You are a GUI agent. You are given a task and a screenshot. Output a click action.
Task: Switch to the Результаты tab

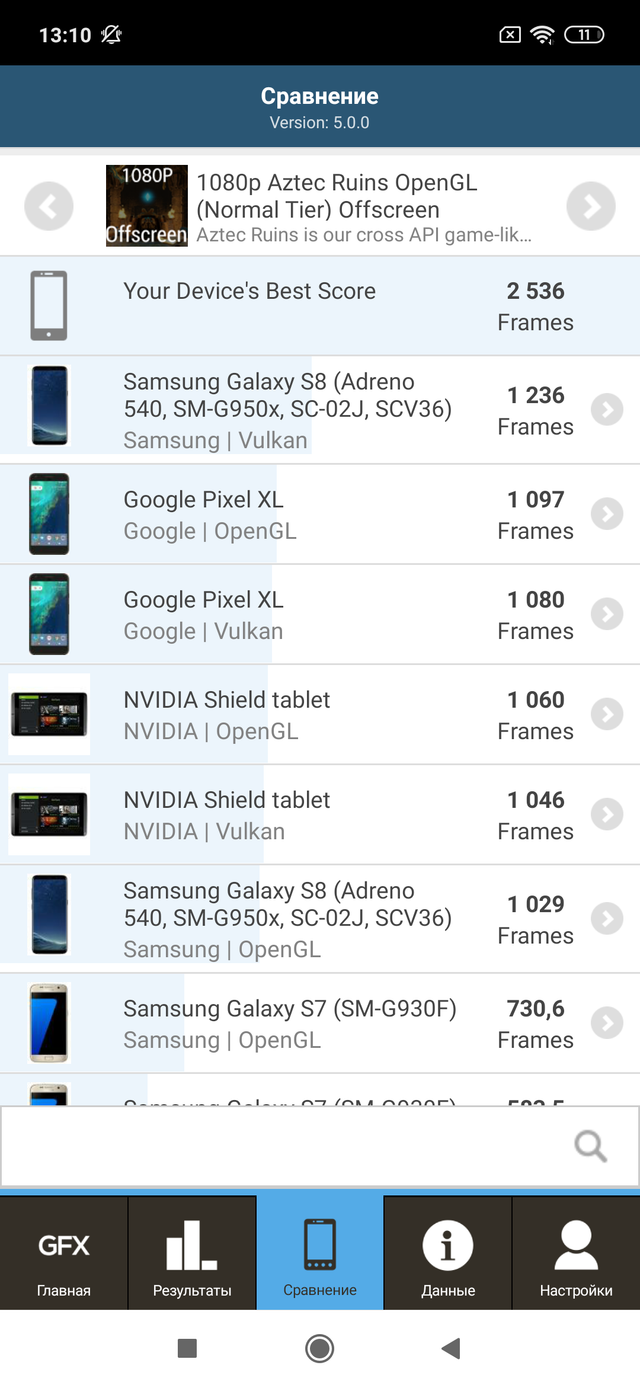[x=192, y=1253]
